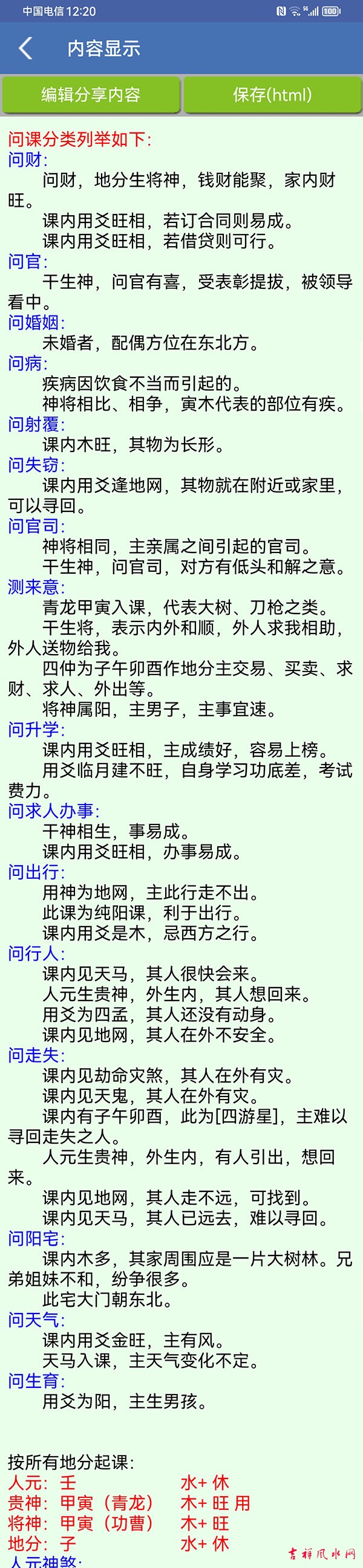The image size is (363, 1568).
Task: Tap the 编辑分享内容 button
Action: (x=91, y=94)
